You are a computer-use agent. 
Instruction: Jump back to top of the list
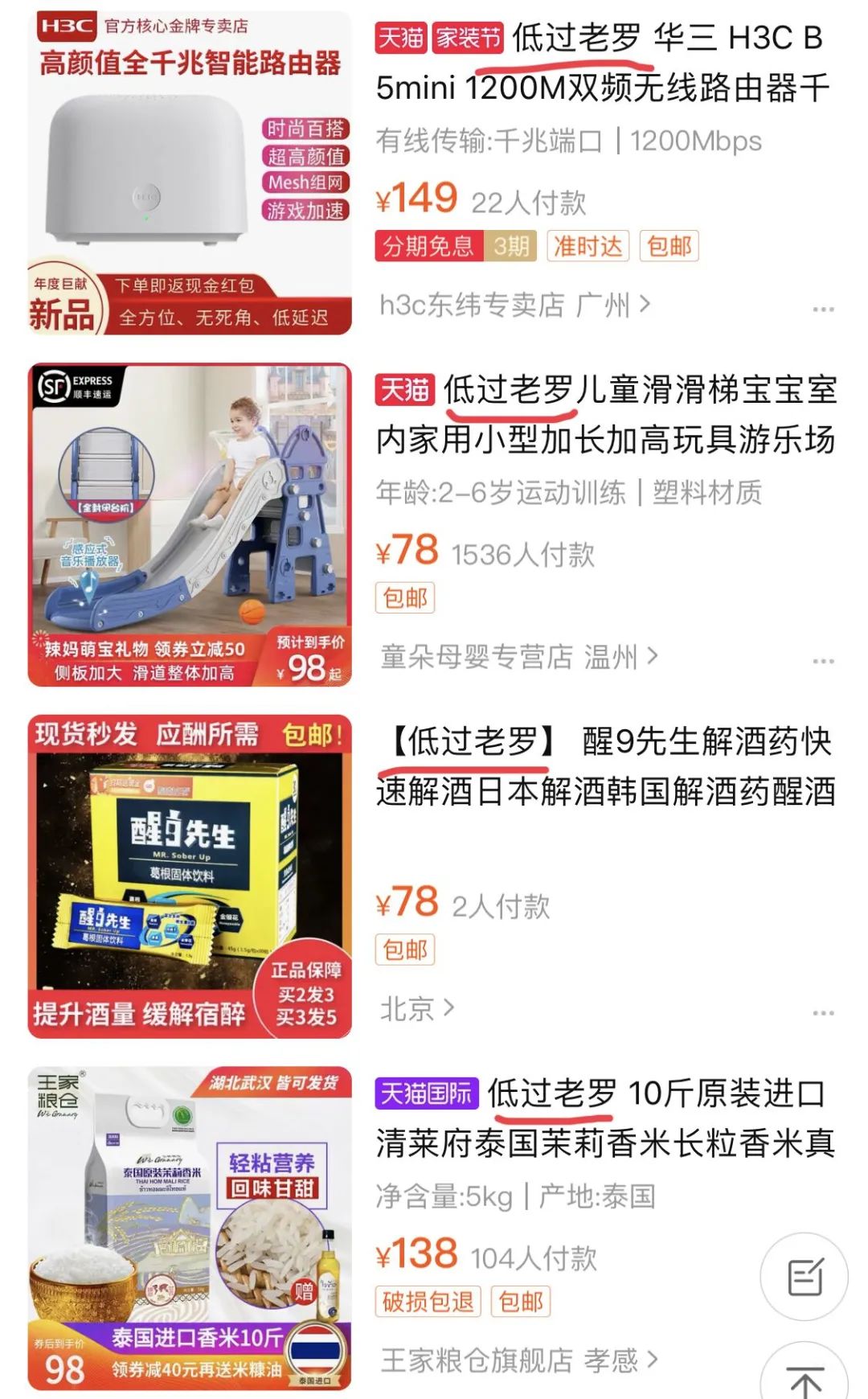[x=805, y=1375]
